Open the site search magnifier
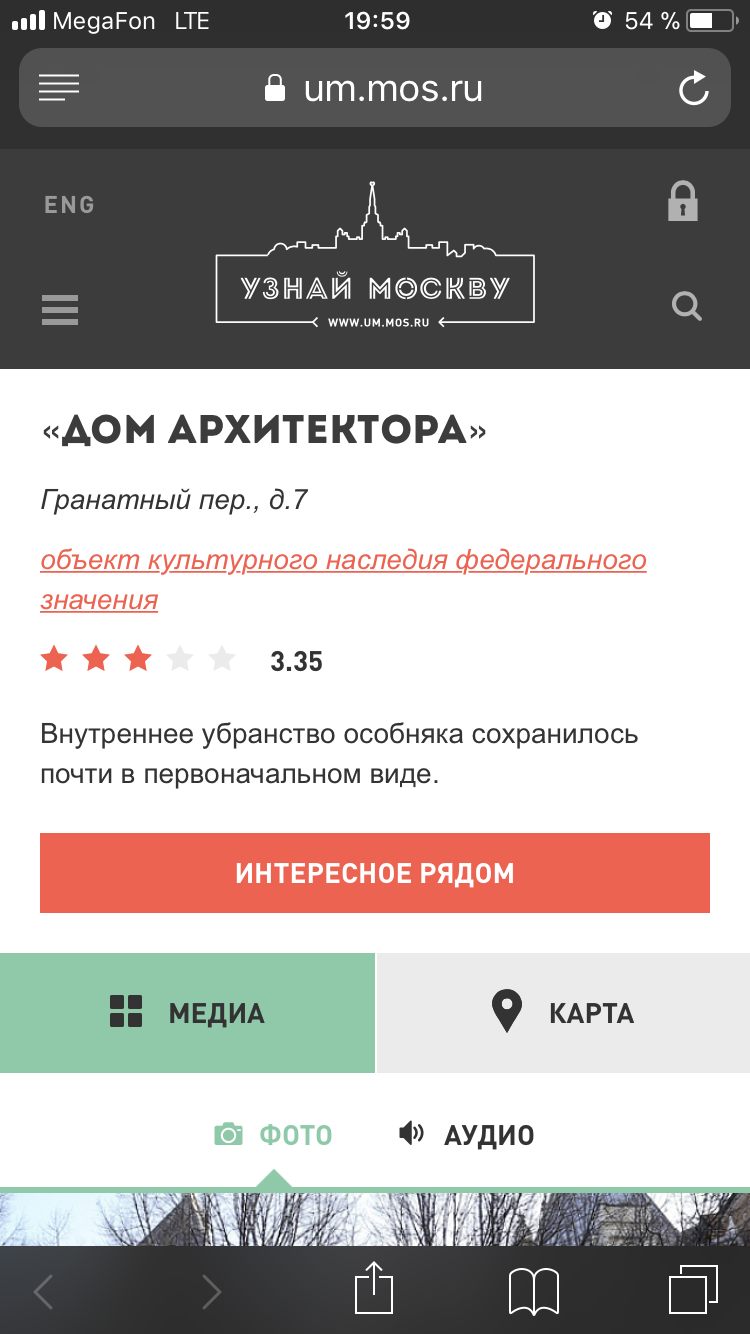Screen dimensions: 750x1334 (687, 306)
